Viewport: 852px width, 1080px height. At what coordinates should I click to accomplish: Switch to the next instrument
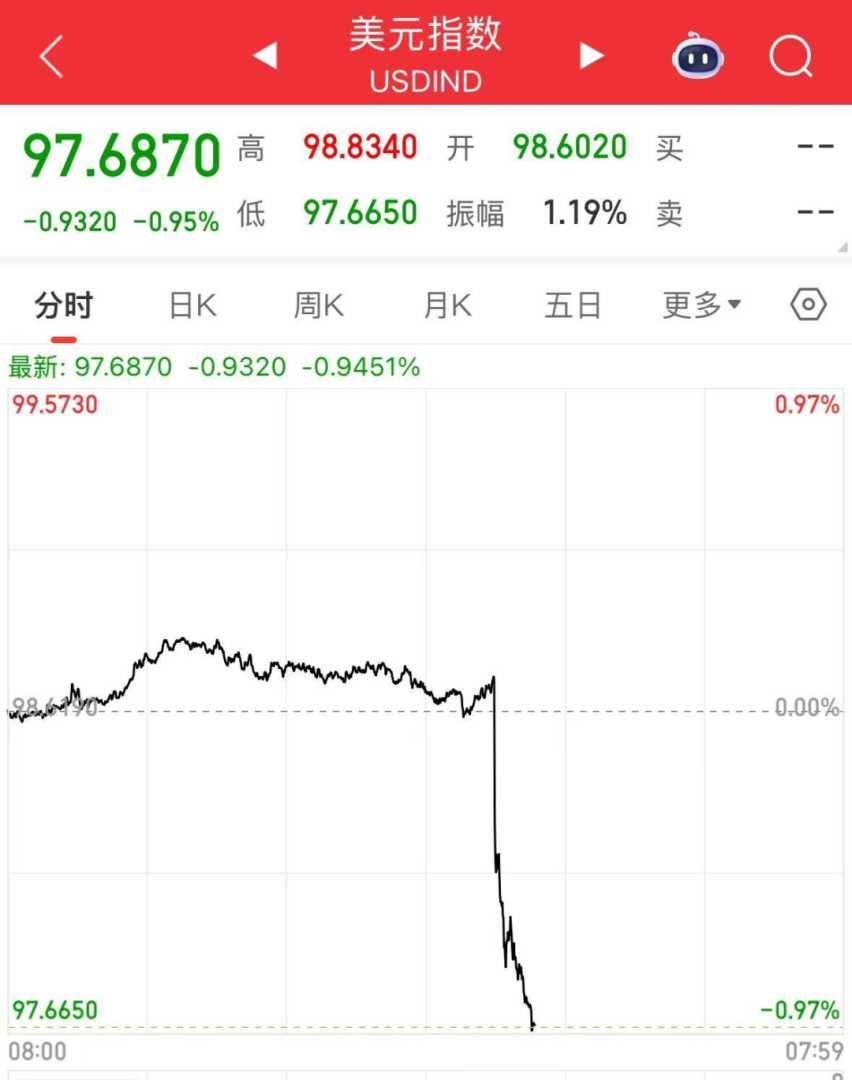click(592, 56)
